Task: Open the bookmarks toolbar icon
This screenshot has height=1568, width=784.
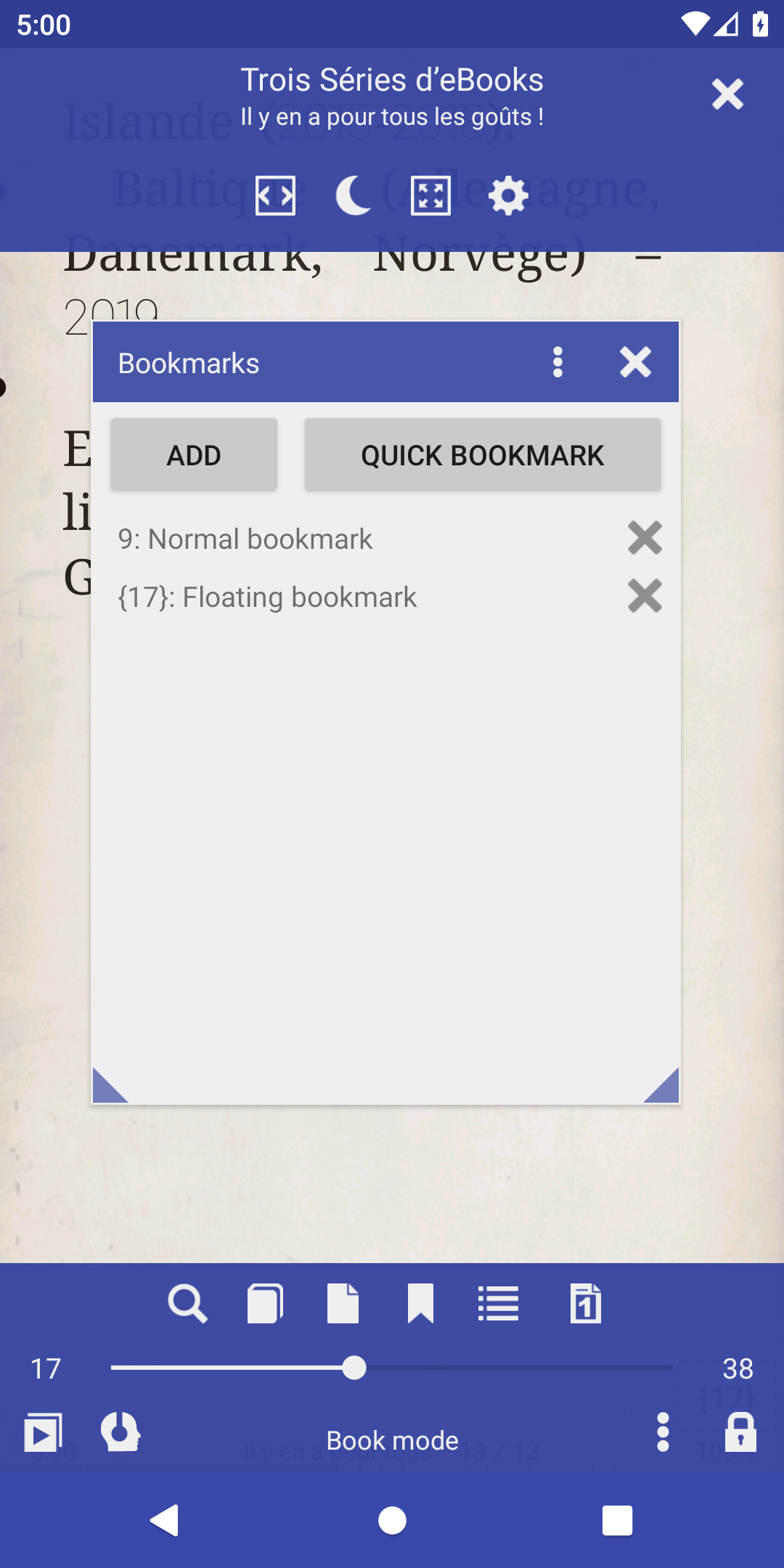Action: 420,1304
